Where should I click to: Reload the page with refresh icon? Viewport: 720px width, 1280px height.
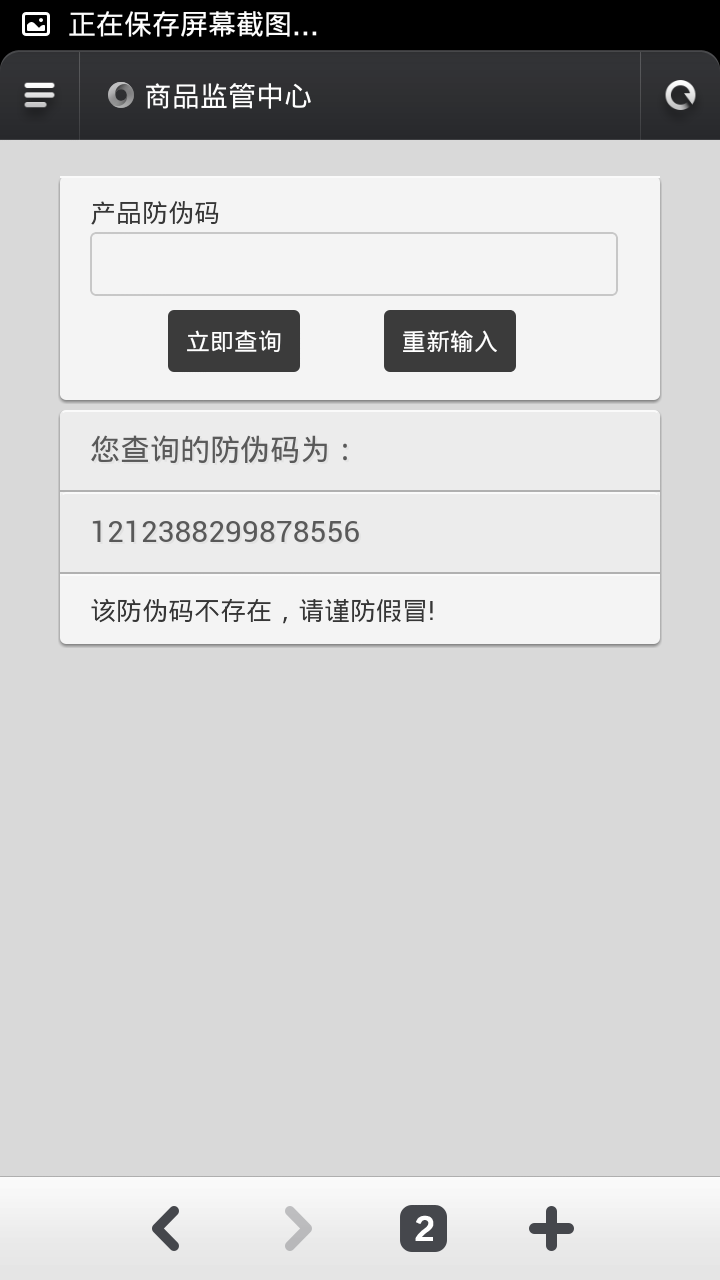pos(680,96)
